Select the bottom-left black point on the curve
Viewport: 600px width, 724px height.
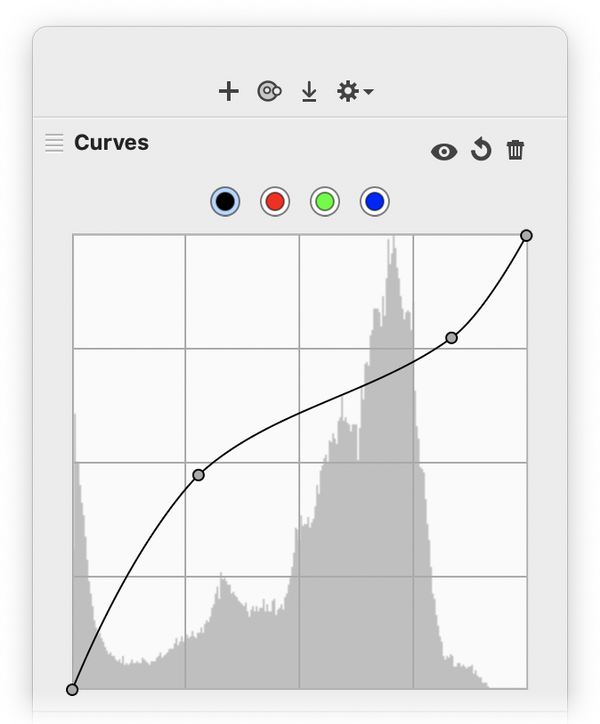72,690
